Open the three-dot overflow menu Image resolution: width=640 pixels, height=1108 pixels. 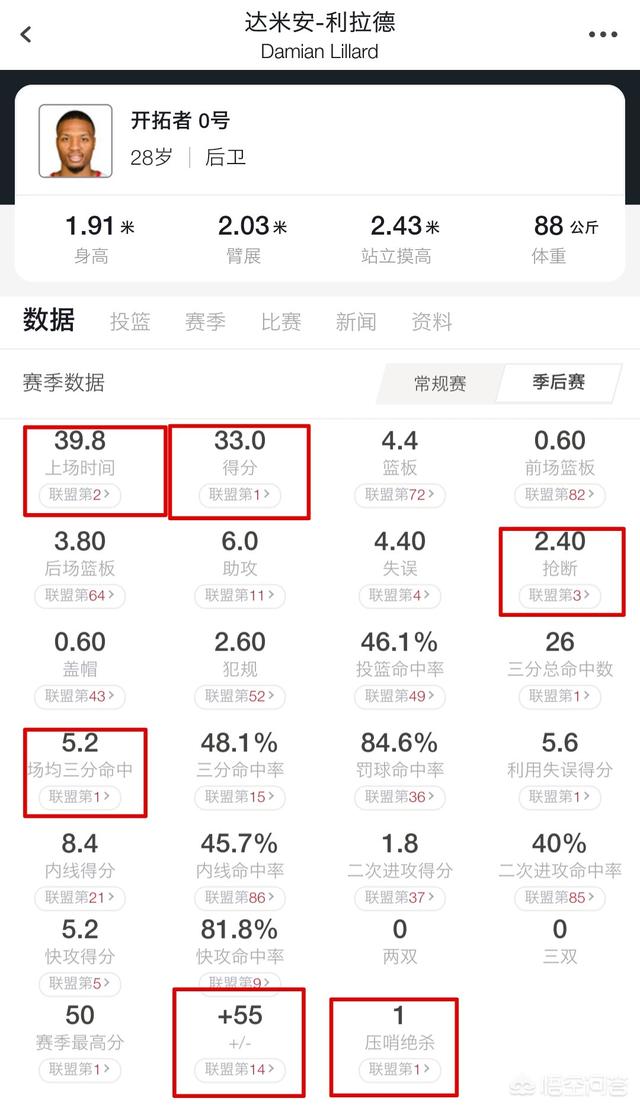click(x=603, y=34)
